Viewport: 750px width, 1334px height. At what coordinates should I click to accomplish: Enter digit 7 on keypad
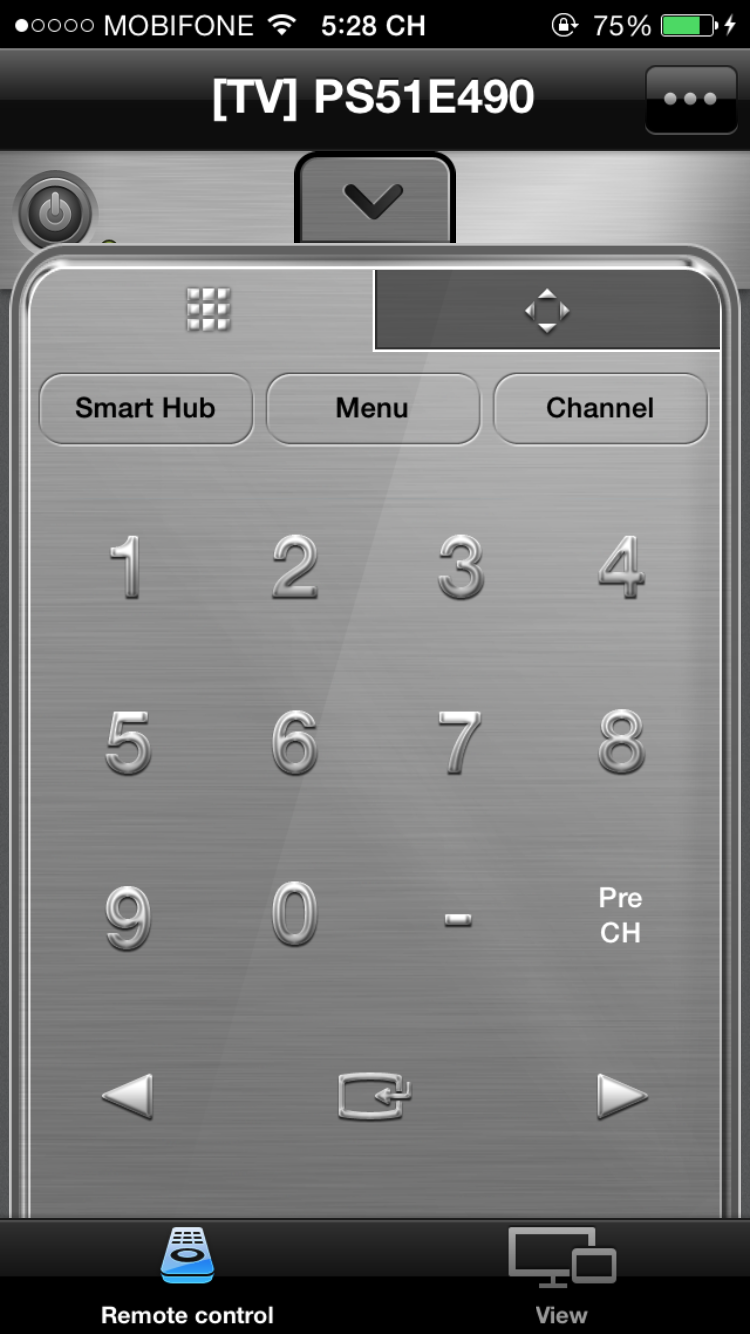click(x=459, y=742)
